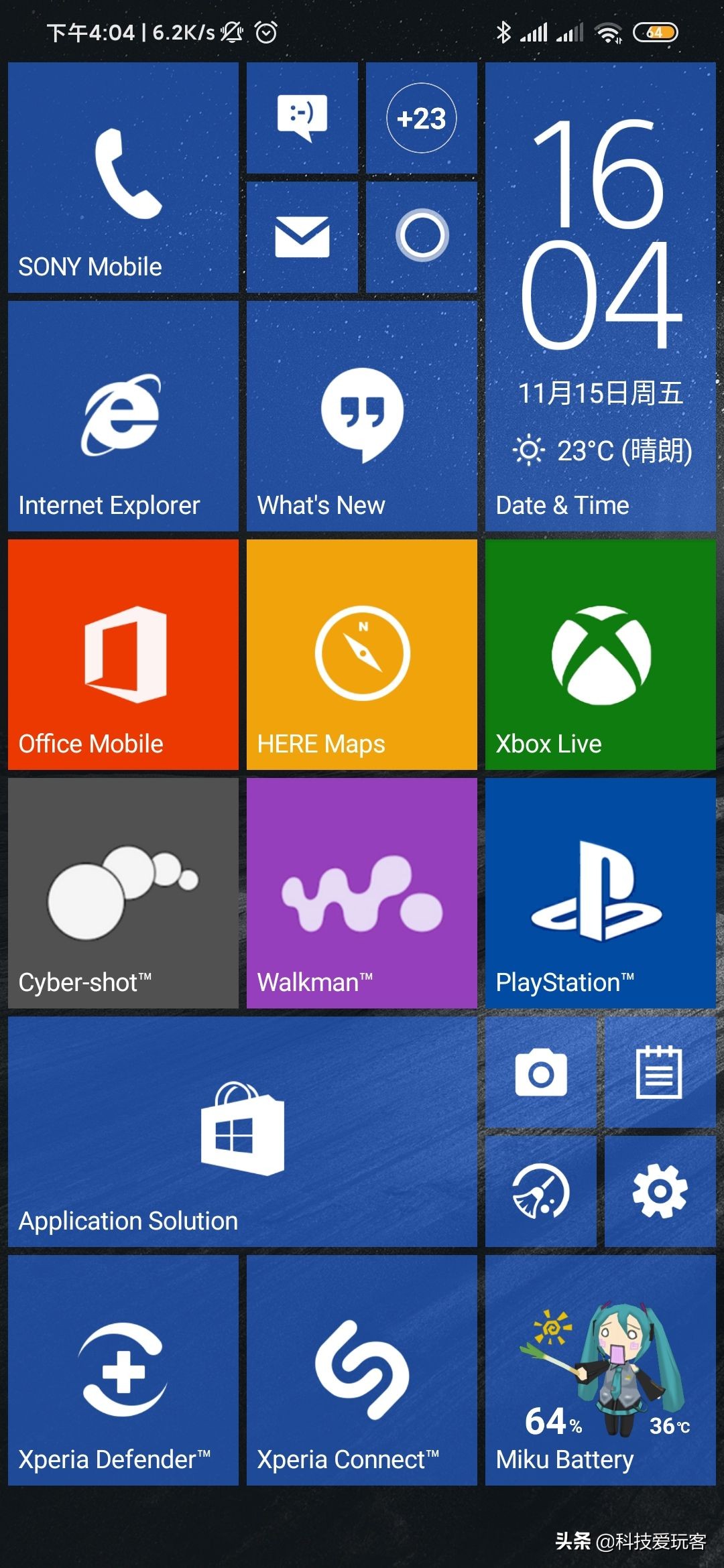Open the Date & Time tile
The height and width of the screenshot is (1568, 724).
coord(601,297)
